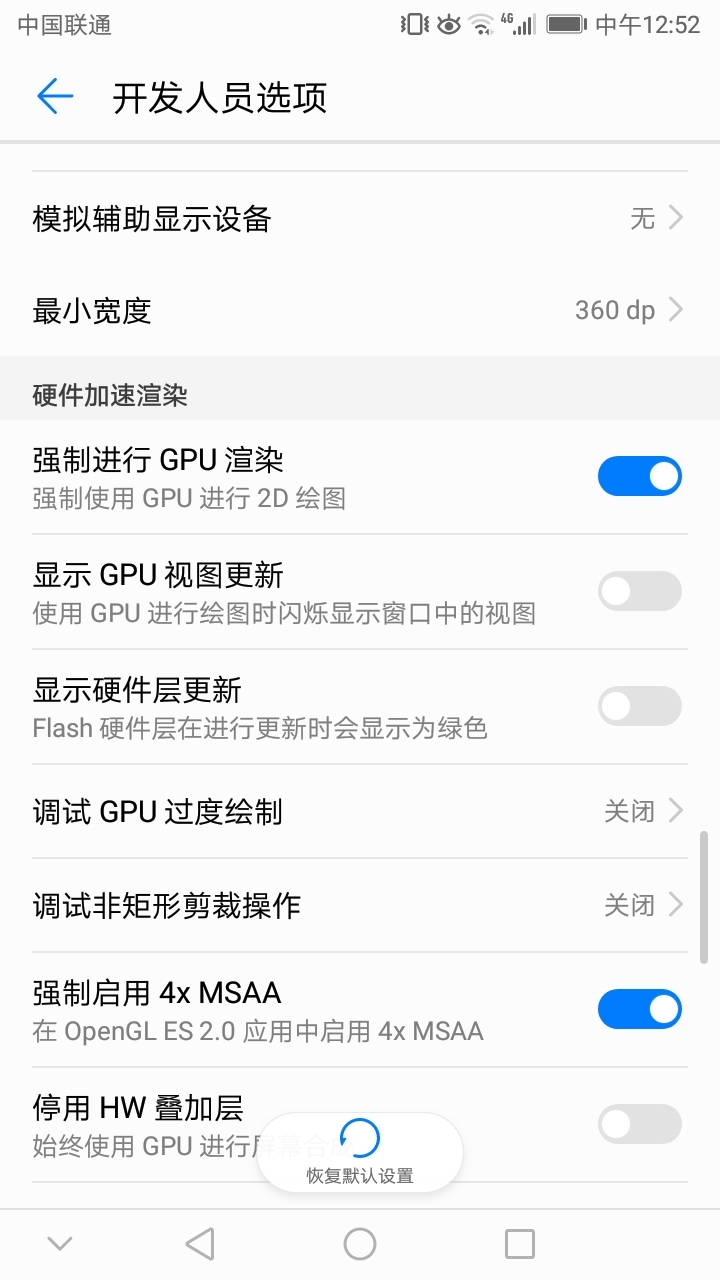Viewport: 720px width, 1280px height.
Task: Open 模拟辅助显示设备 setting
Action: 360,218
